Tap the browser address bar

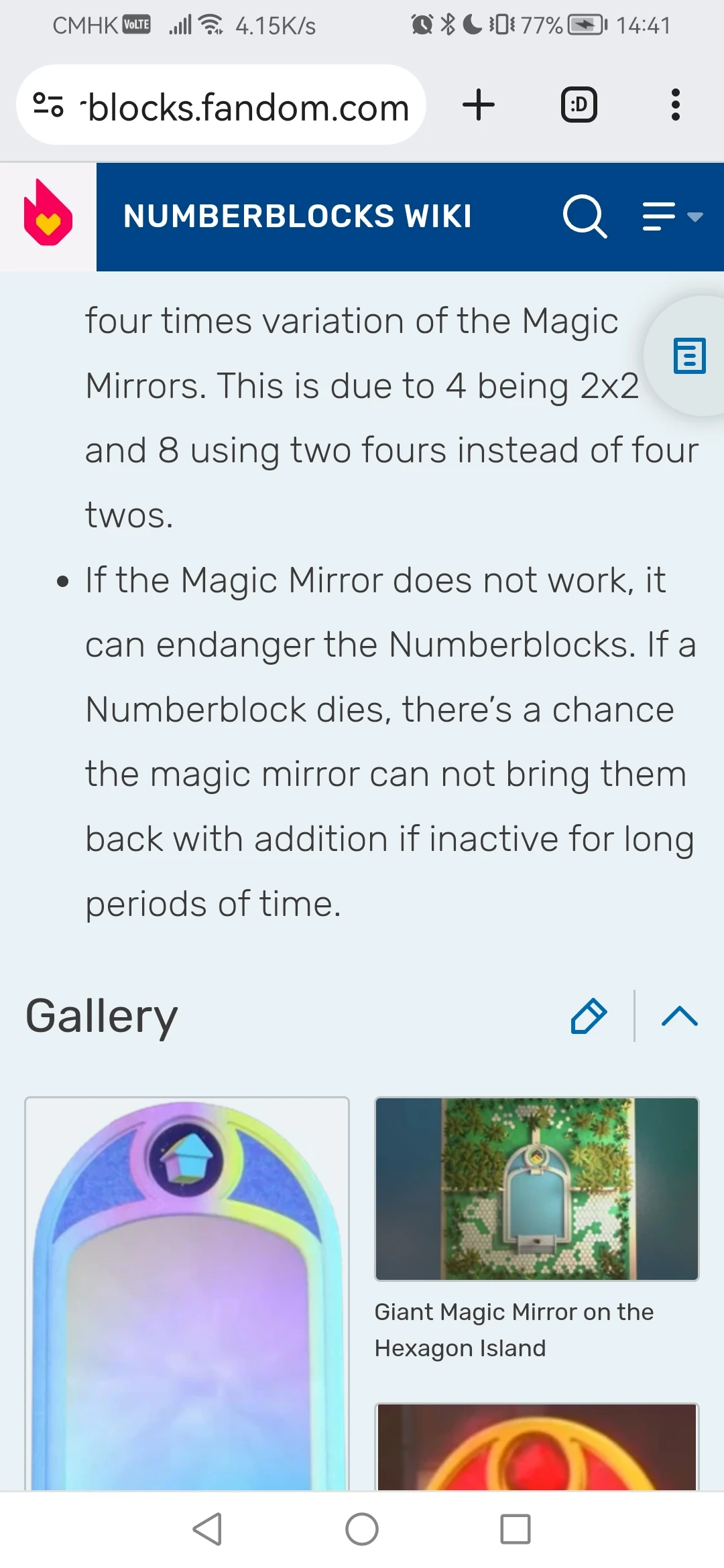click(247, 106)
